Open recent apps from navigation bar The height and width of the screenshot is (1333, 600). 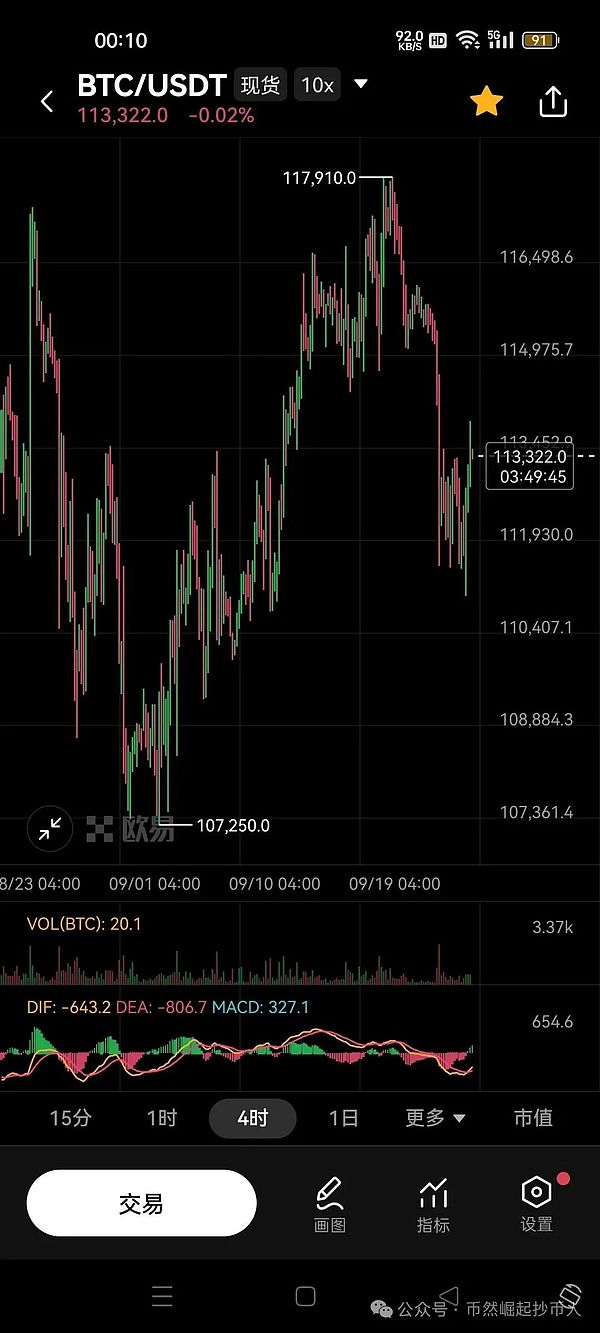[162, 1297]
